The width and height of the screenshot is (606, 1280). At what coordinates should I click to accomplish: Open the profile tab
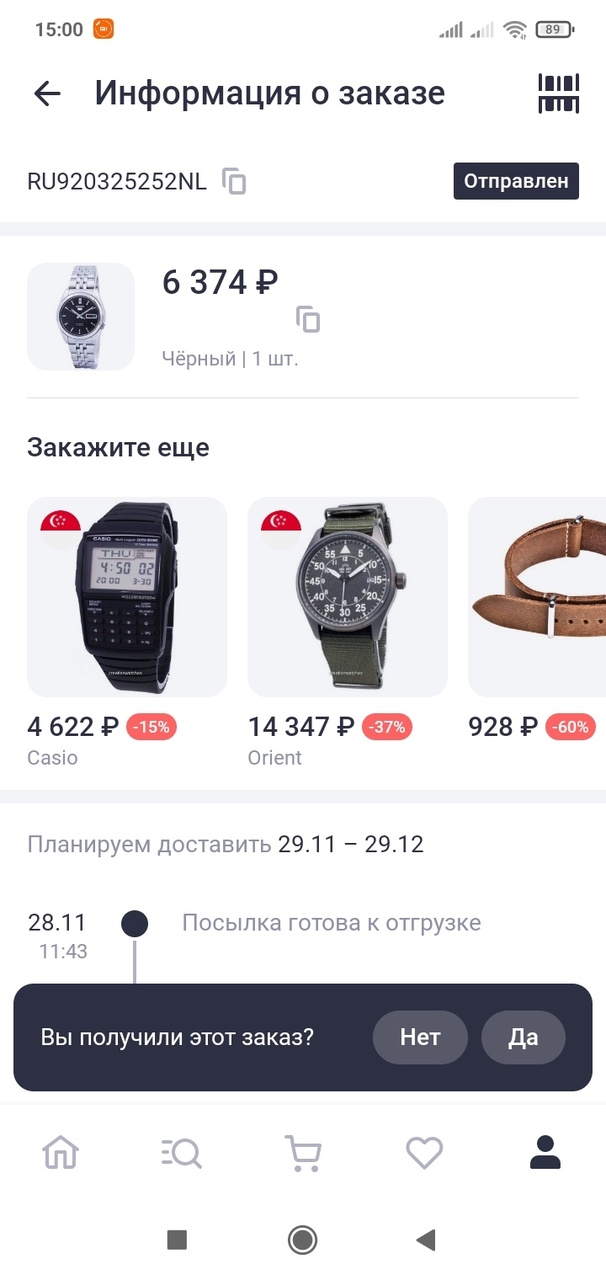click(x=545, y=1153)
